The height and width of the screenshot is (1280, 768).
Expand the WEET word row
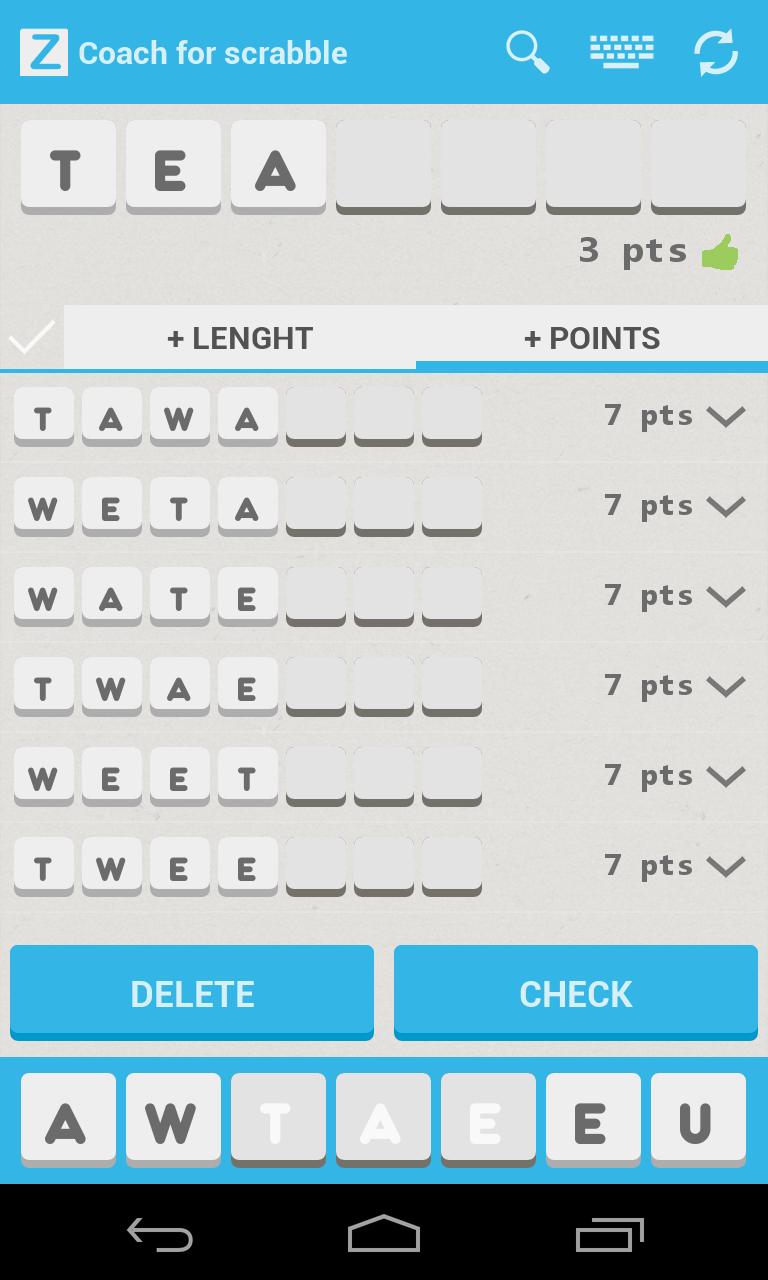click(726, 776)
